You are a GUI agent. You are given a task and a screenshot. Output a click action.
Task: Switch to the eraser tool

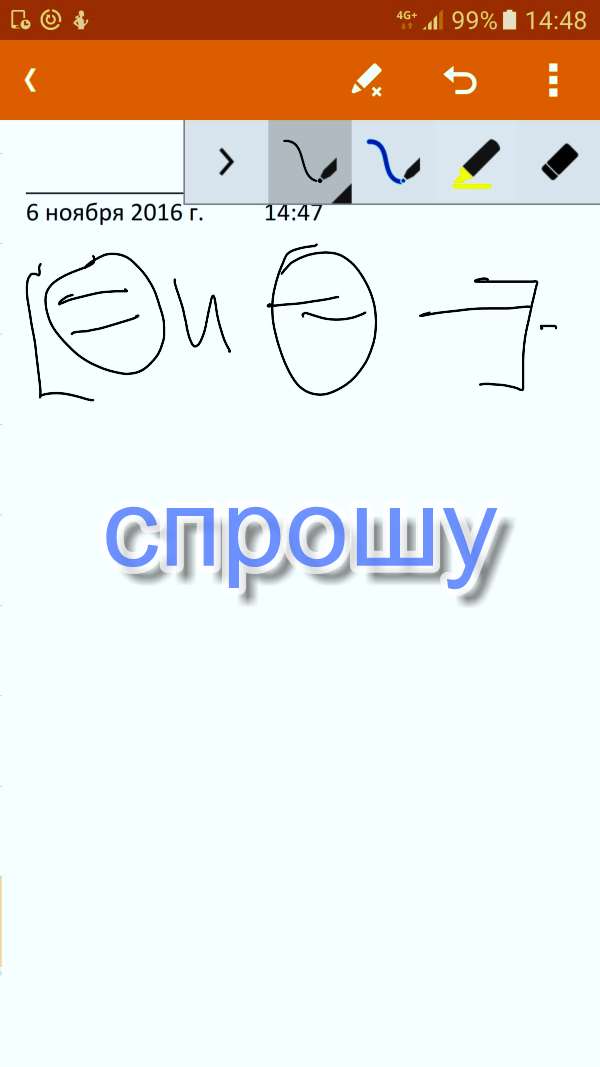click(559, 162)
